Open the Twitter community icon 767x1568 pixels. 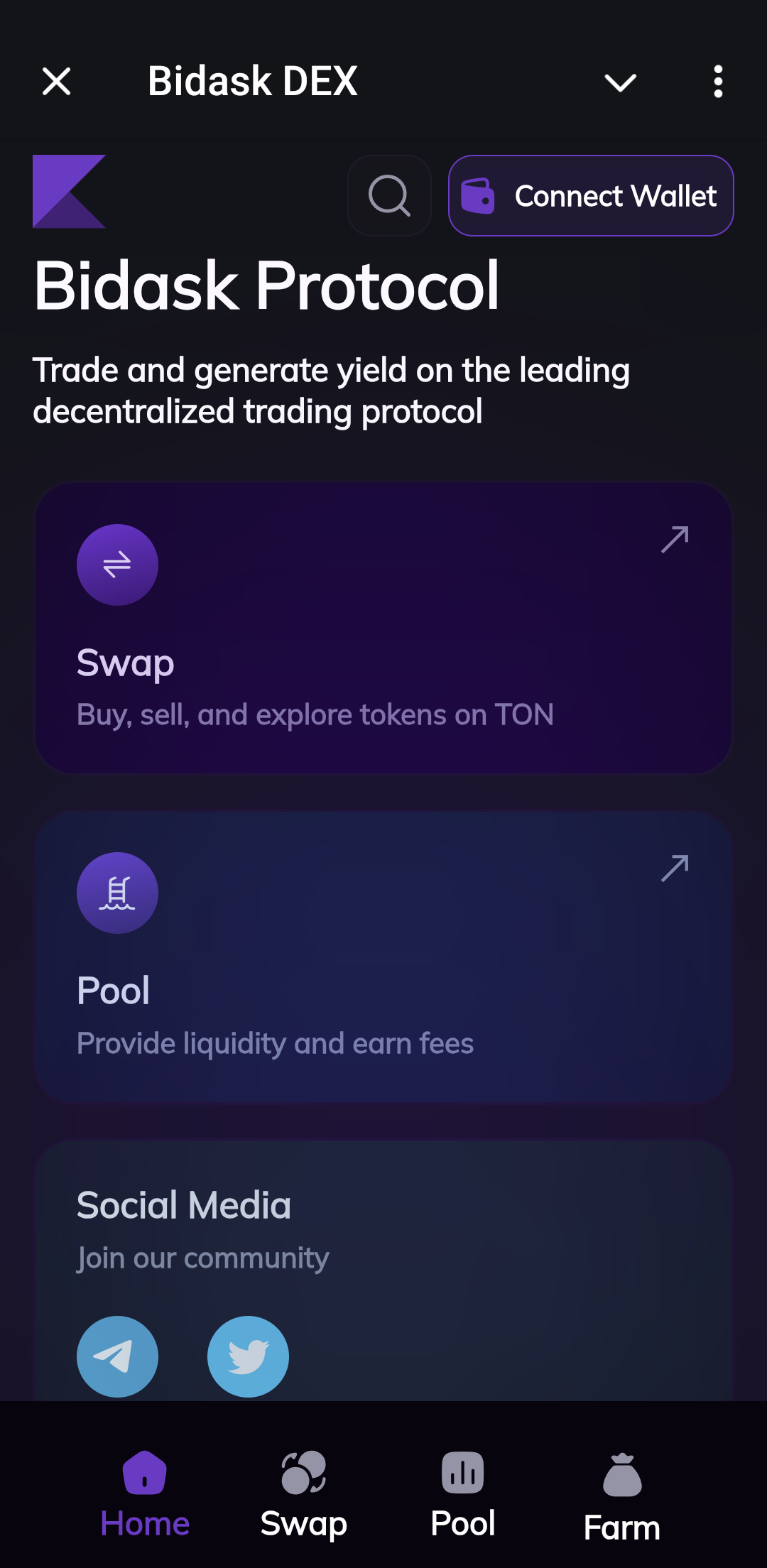click(248, 1356)
